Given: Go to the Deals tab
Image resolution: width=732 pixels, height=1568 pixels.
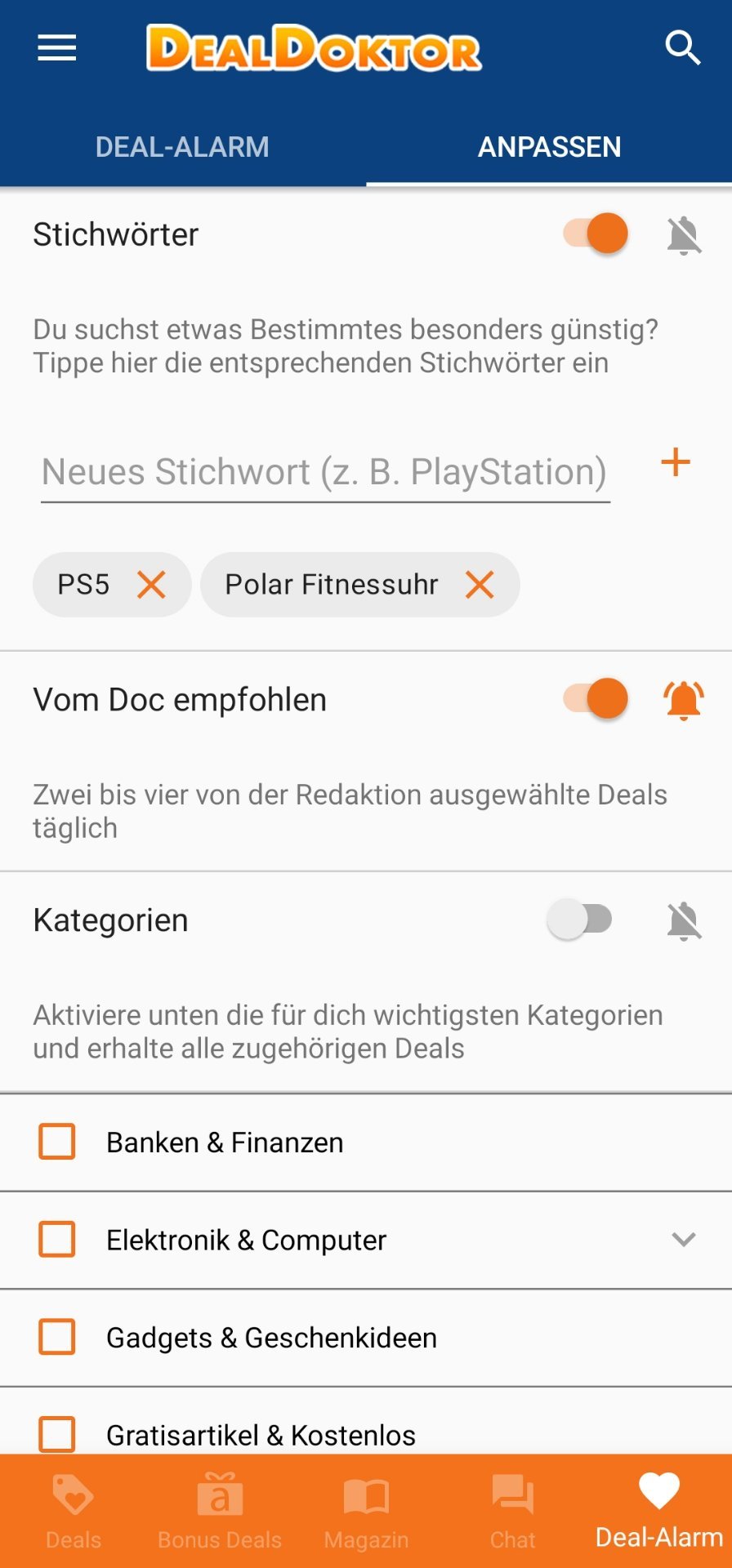Looking at the screenshot, I should pos(74,1512).
